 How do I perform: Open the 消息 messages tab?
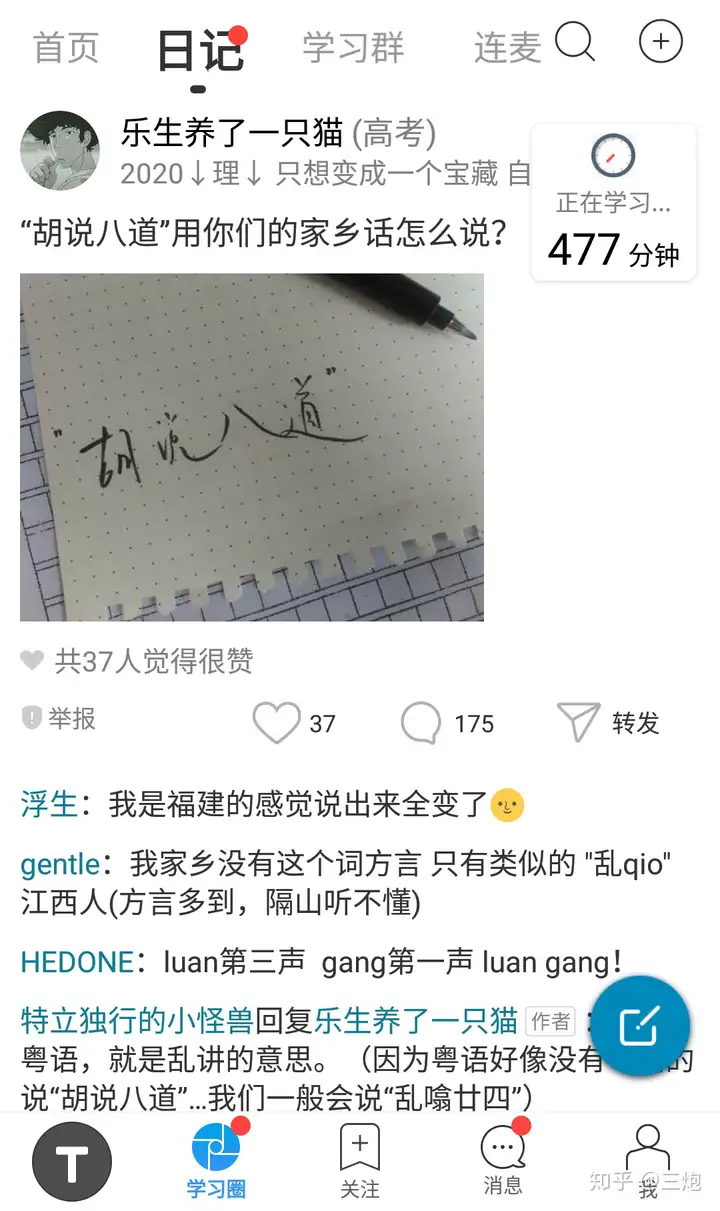click(x=503, y=1160)
